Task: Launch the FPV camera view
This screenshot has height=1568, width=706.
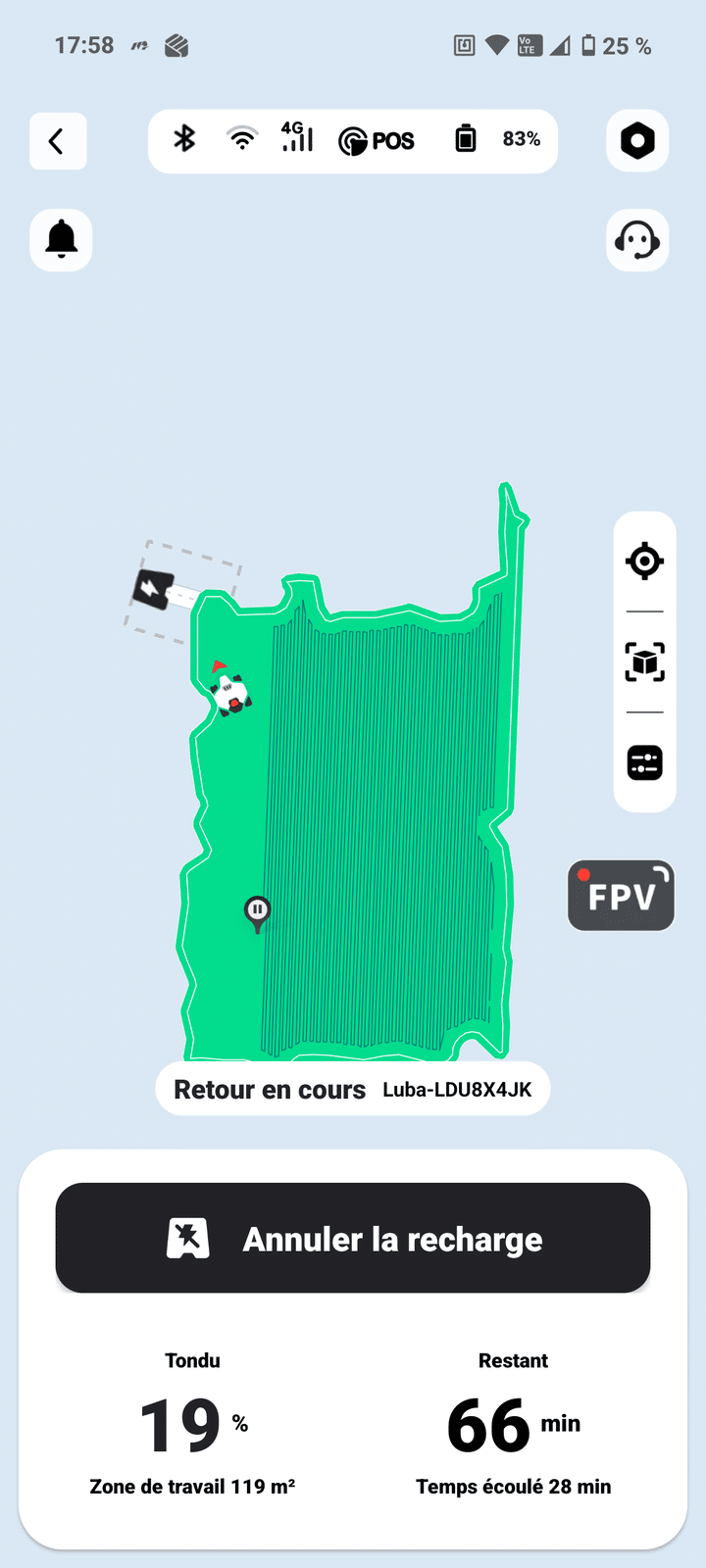Action: 621,896
